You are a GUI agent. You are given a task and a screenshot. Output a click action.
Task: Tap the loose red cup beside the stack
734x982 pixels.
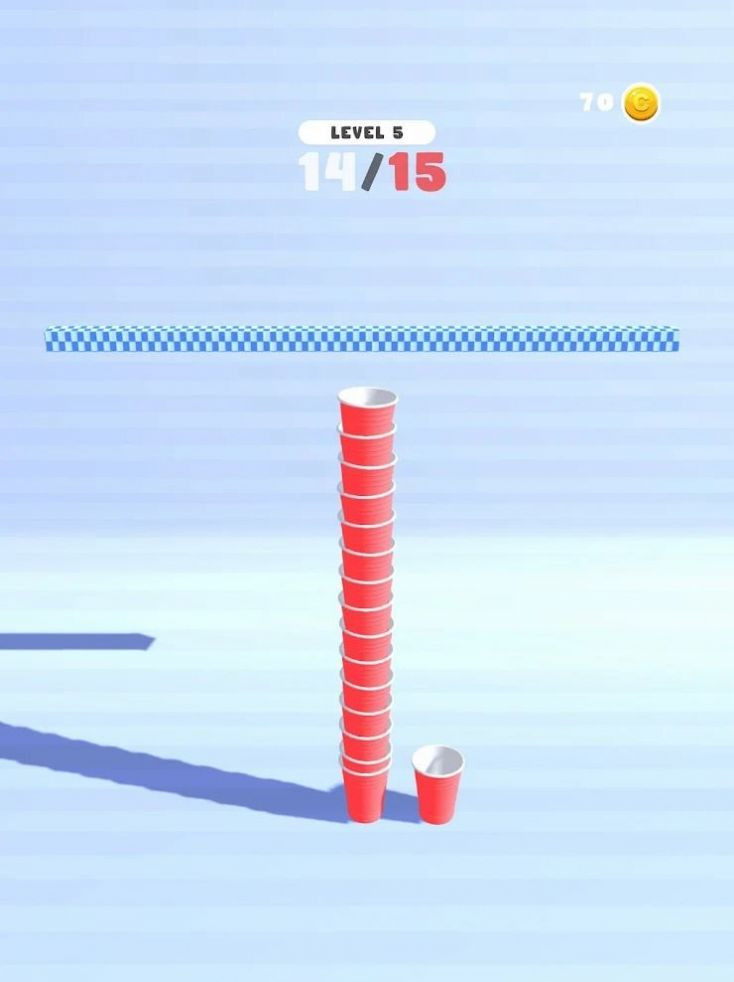tap(438, 785)
